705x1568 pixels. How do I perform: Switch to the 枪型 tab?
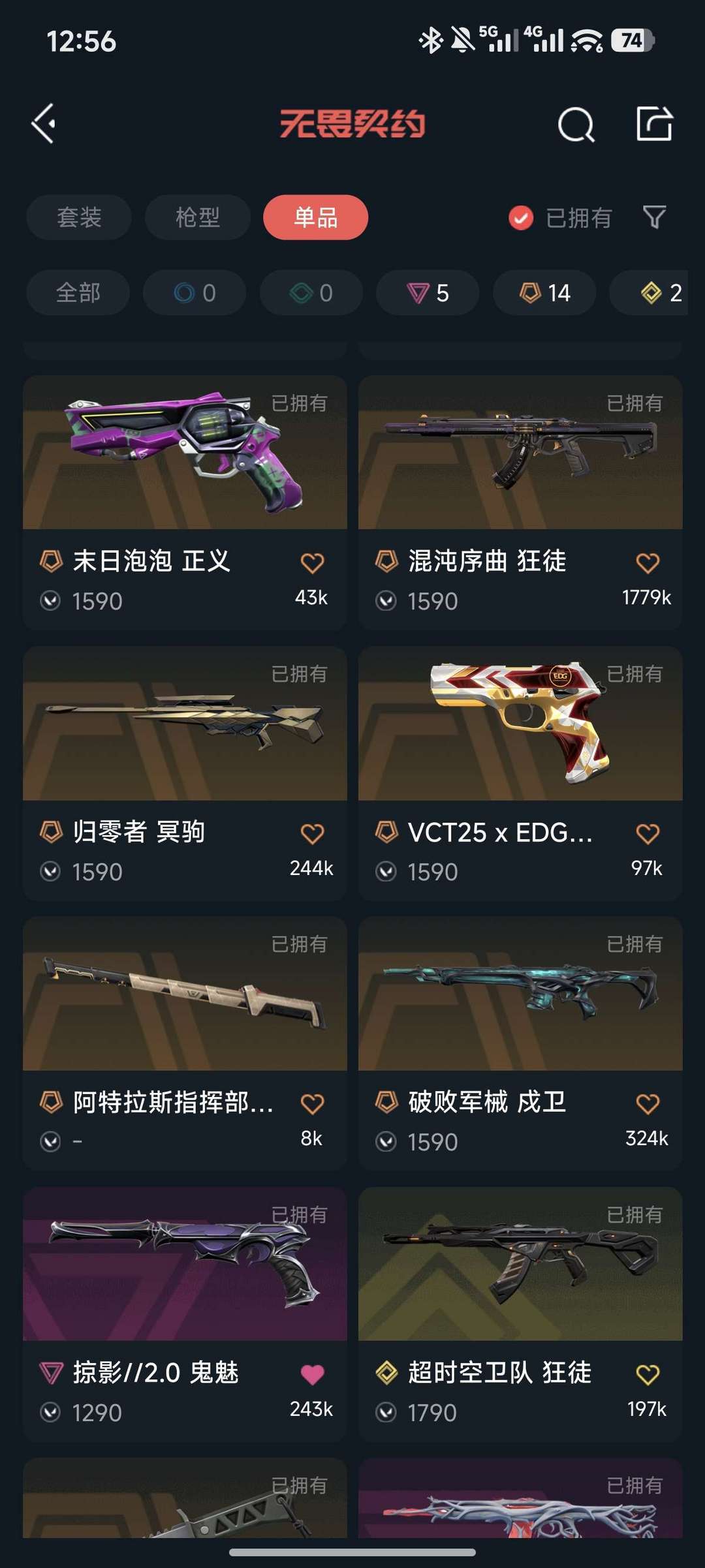[198, 217]
